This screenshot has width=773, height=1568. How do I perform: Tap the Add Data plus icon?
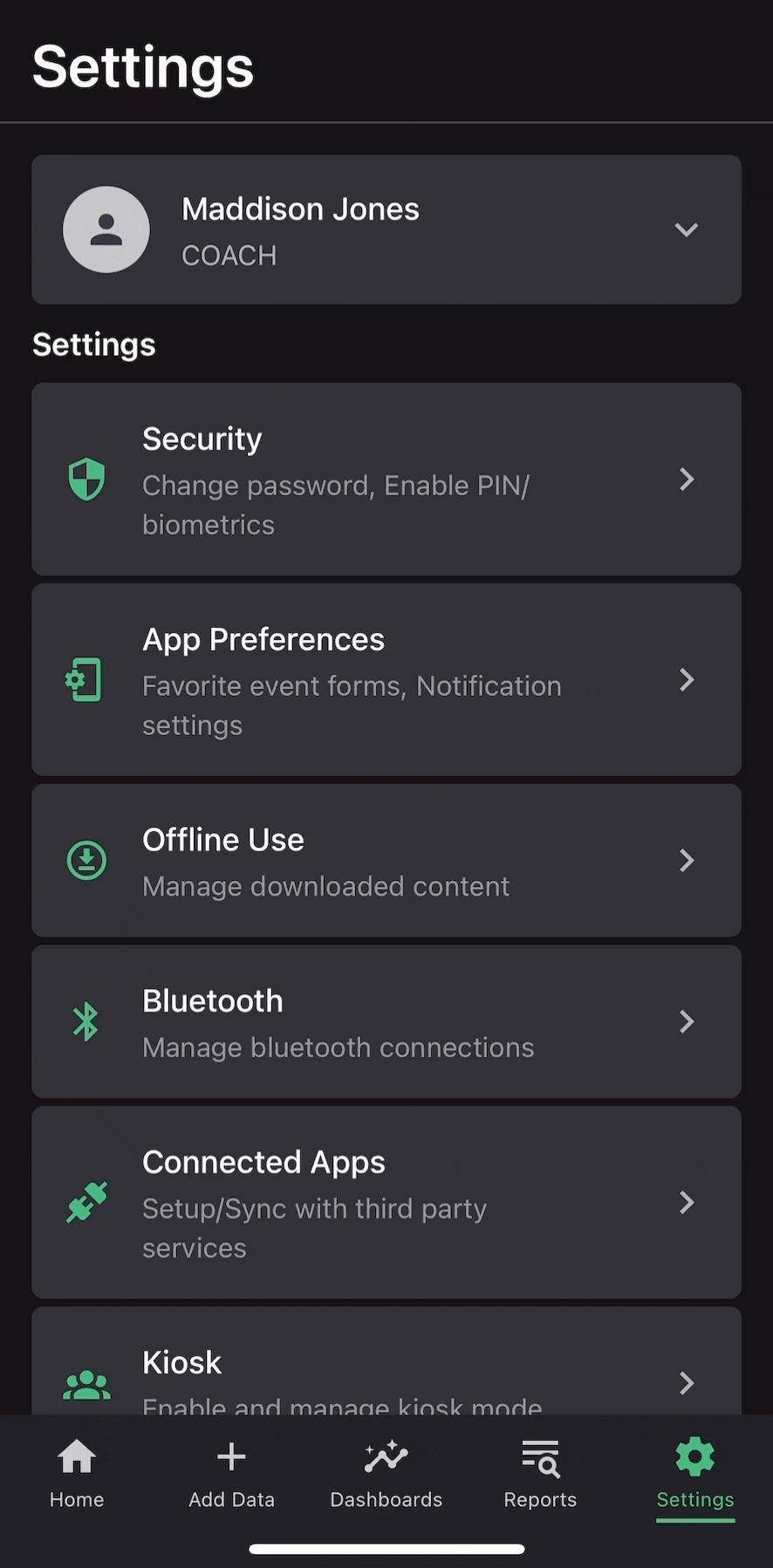[x=231, y=1456]
